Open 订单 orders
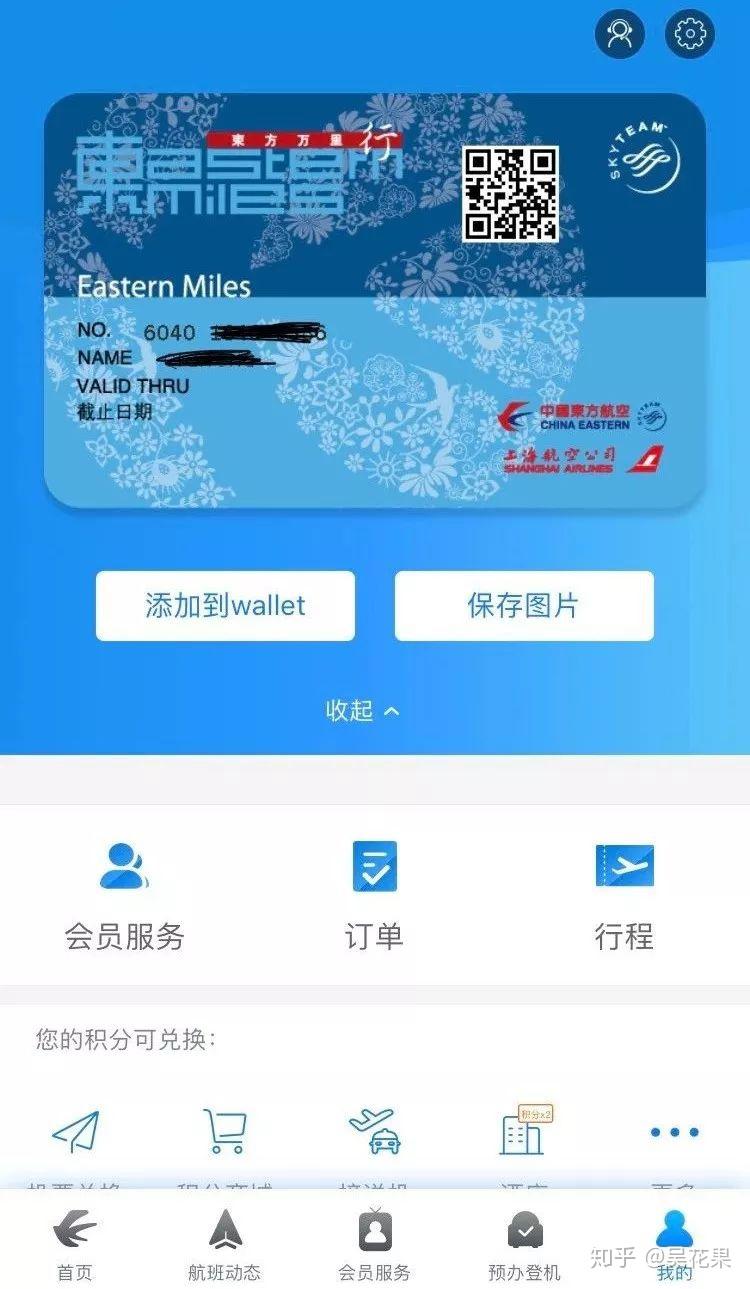The width and height of the screenshot is (750, 1289). point(374,893)
